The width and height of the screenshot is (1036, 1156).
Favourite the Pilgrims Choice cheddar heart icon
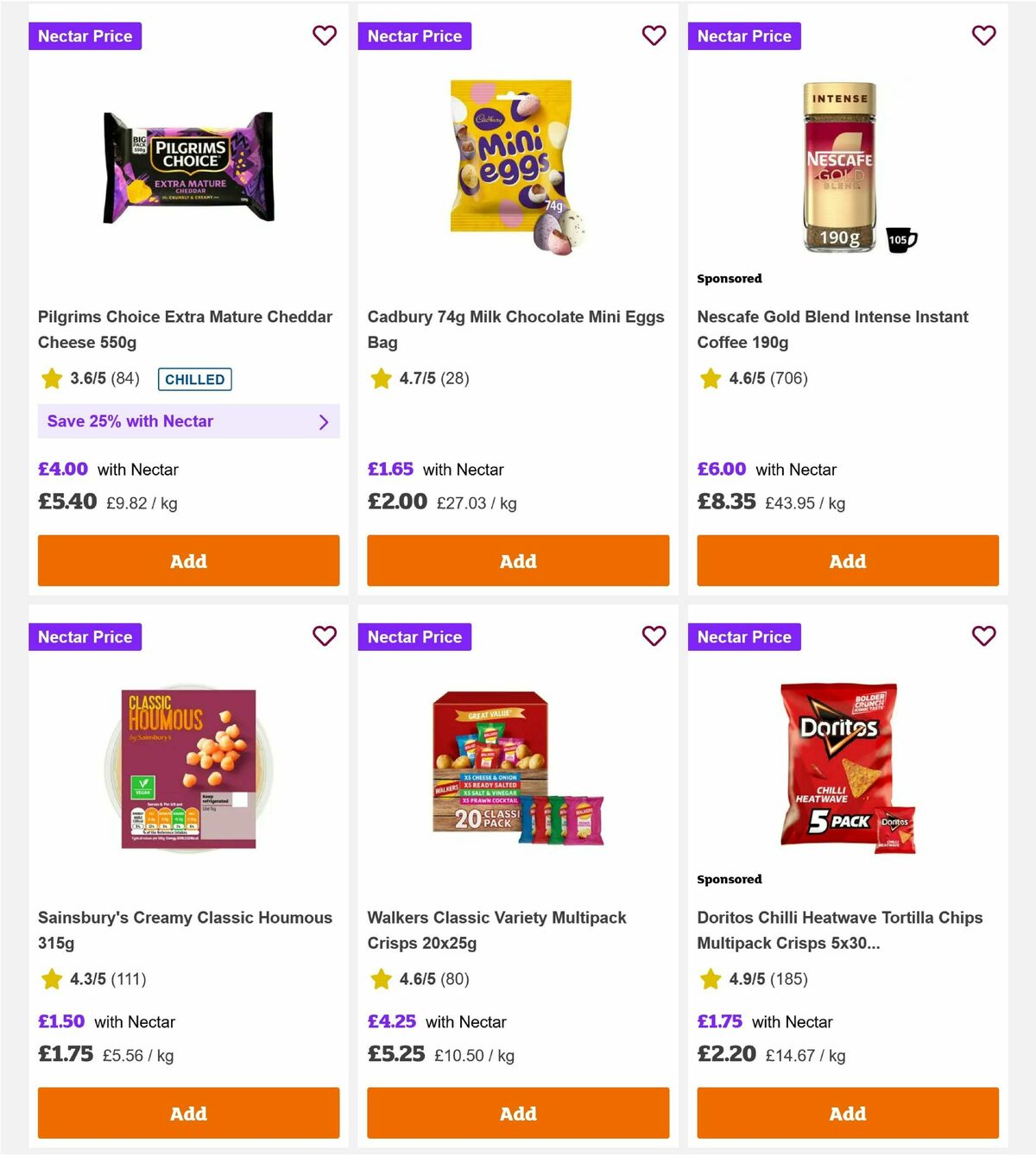325,35
